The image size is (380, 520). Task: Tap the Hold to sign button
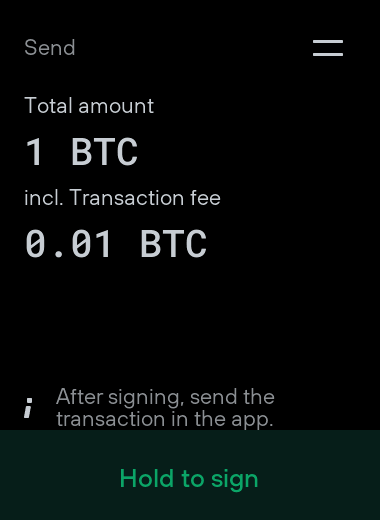click(x=190, y=475)
